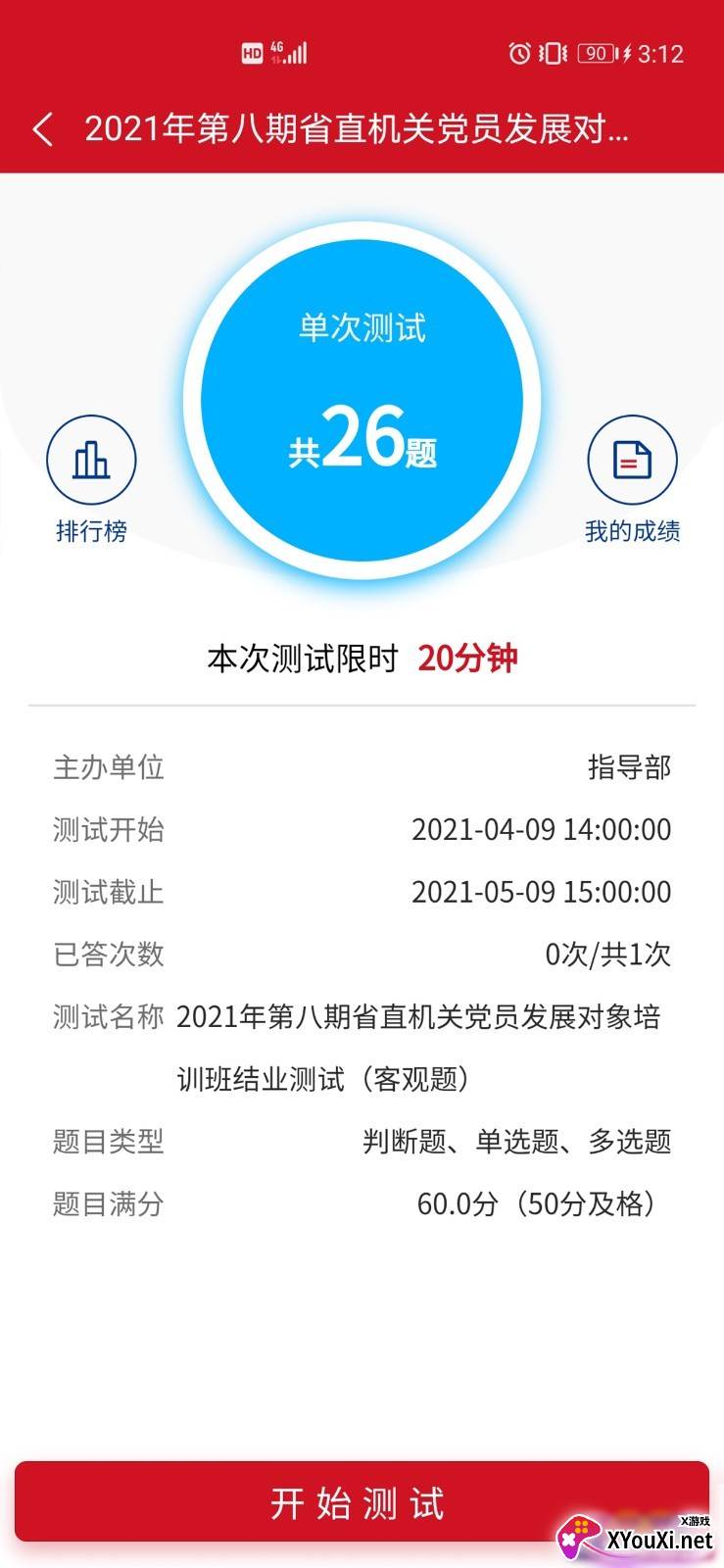Tap the bar chart leaderboard (排行榜) icon

pos(93,459)
